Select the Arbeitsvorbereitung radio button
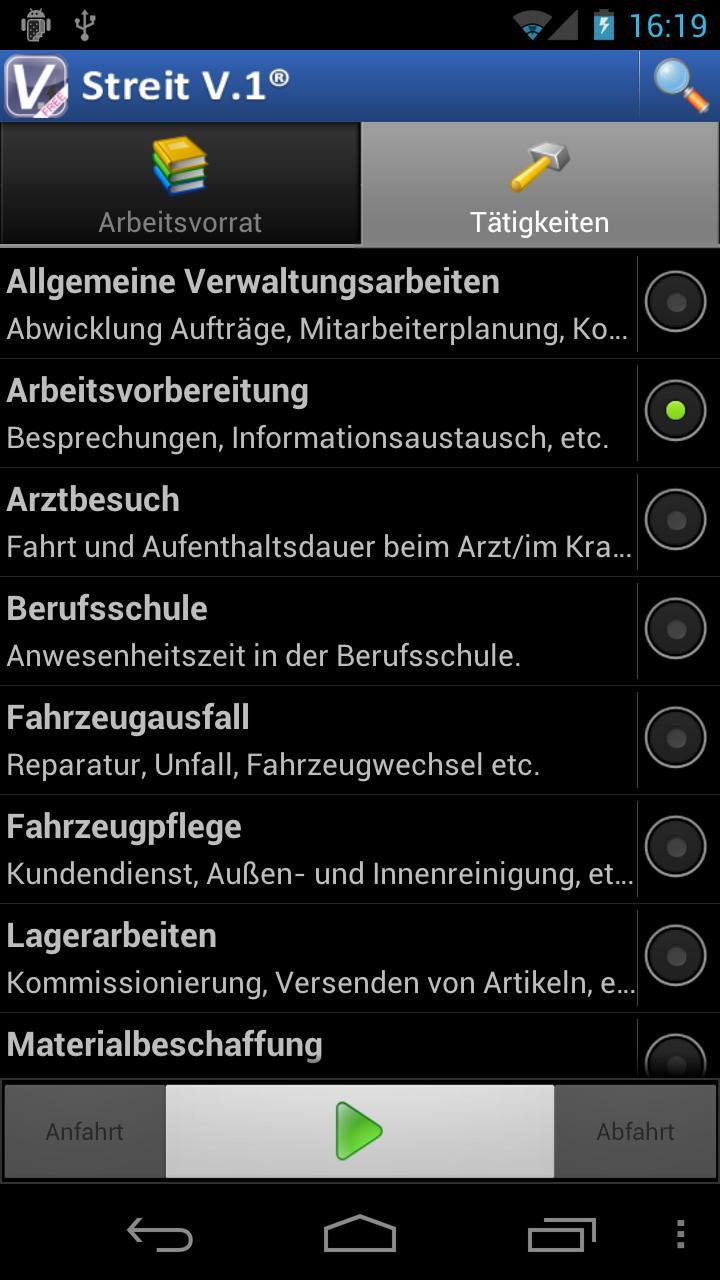 [676, 411]
